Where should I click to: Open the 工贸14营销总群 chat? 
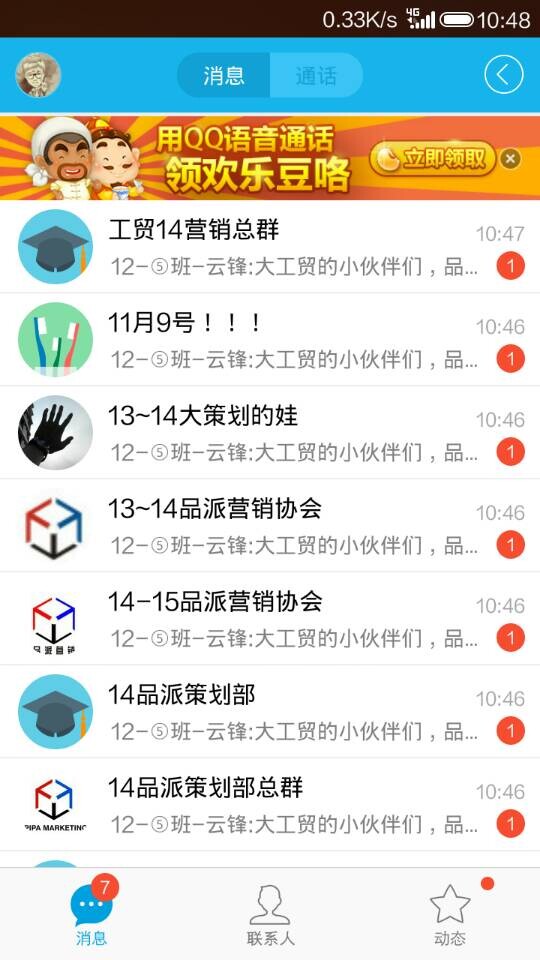tap(270, 246)
